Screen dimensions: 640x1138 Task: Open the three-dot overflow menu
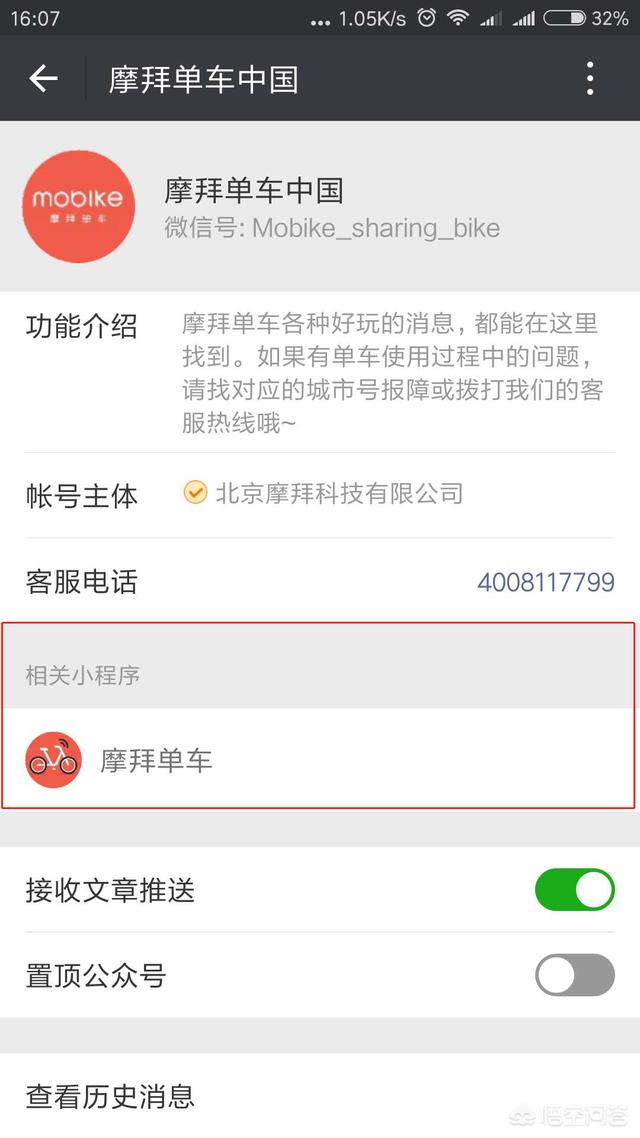coord(590,78)
